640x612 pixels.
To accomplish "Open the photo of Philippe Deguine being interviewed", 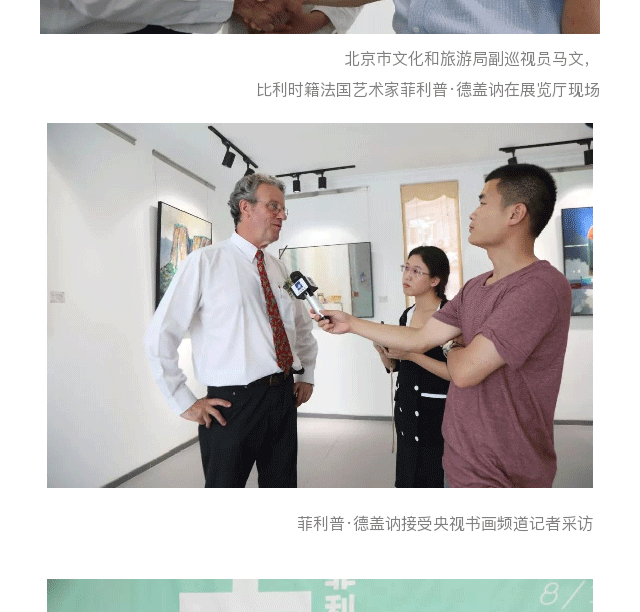I will pyautogui.click(x=320, y=305).
